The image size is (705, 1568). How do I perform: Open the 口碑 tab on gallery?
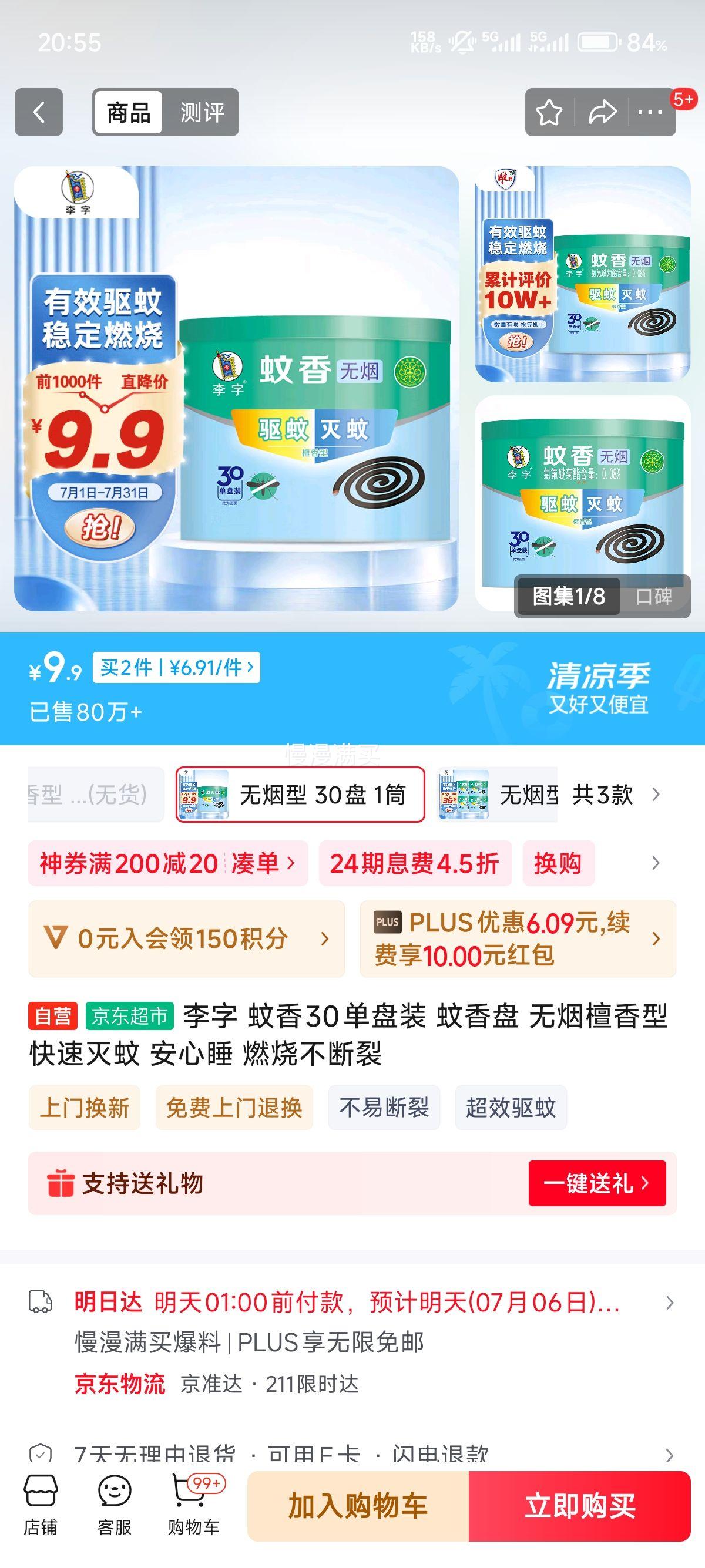[654, 597]
